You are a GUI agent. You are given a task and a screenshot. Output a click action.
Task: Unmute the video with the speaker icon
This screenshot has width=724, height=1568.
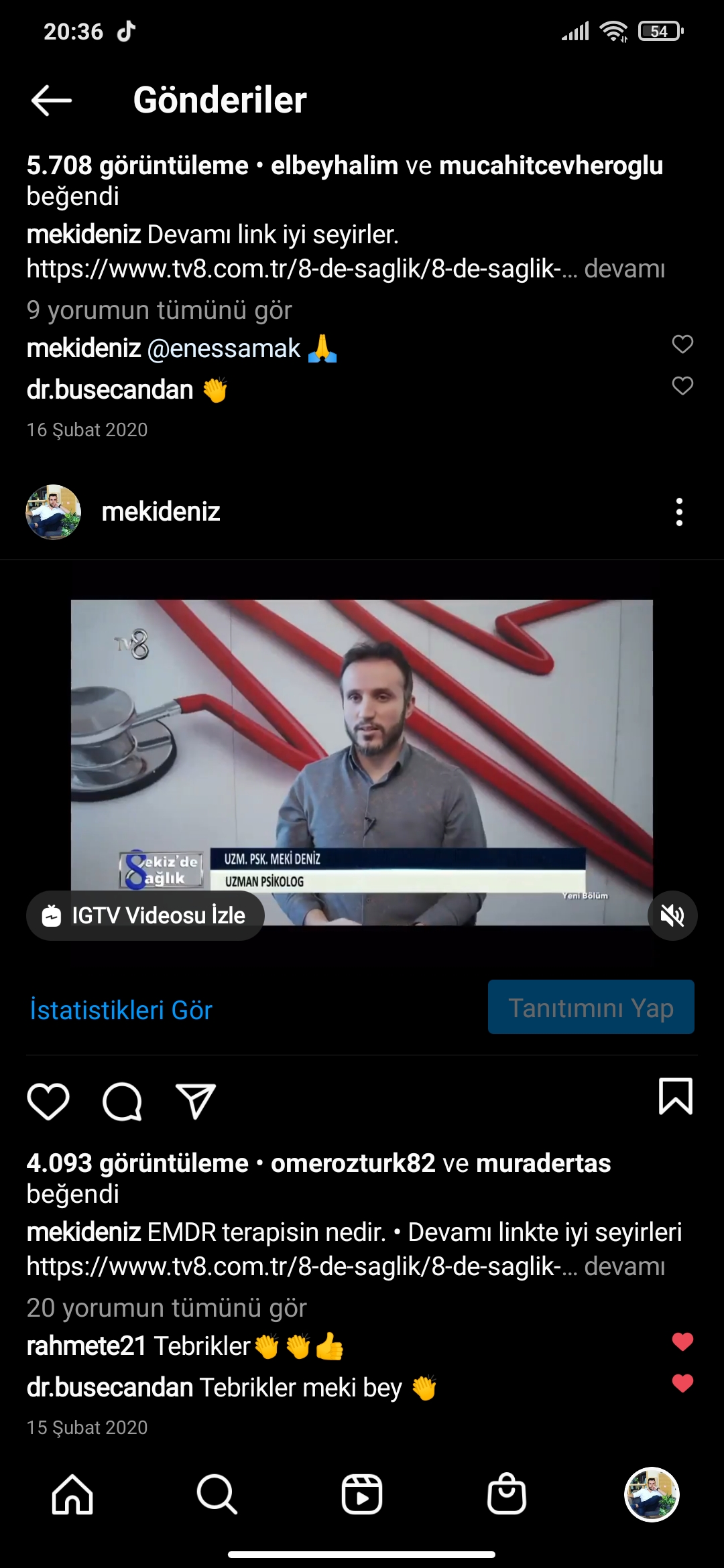pyautogui.click(x=672, y=915)
